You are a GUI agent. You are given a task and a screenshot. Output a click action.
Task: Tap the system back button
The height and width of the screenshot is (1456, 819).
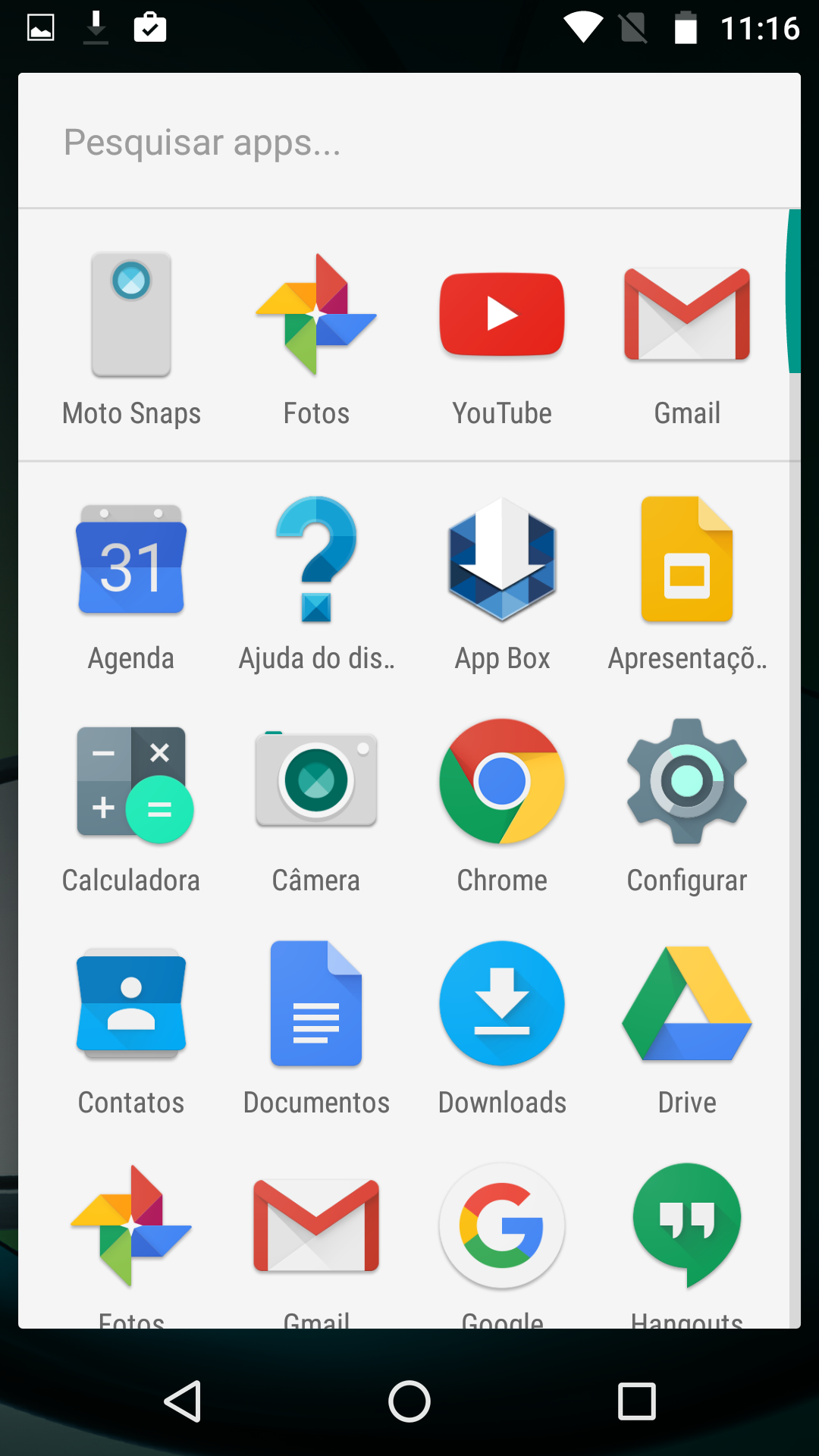coord(183,1401)
